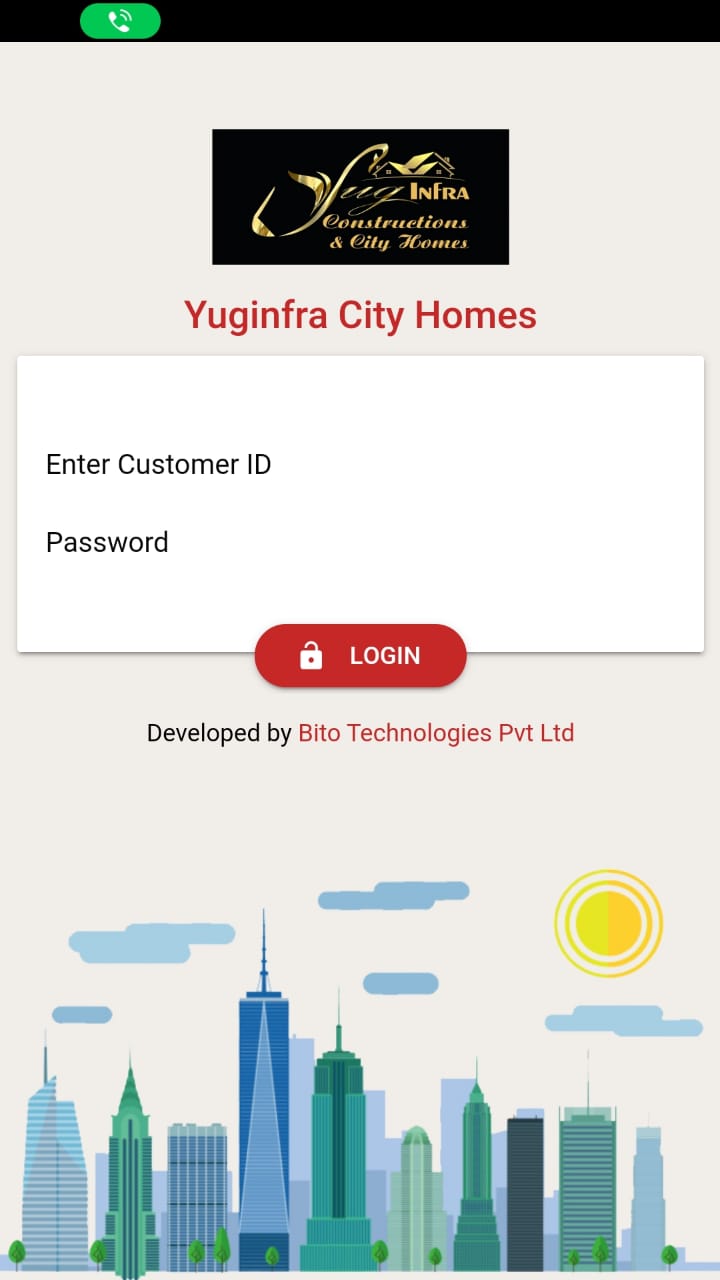Click the lock icon inside the LOGIN button
The height and width of the screenshot is (1280, 720).
[312, 655]
